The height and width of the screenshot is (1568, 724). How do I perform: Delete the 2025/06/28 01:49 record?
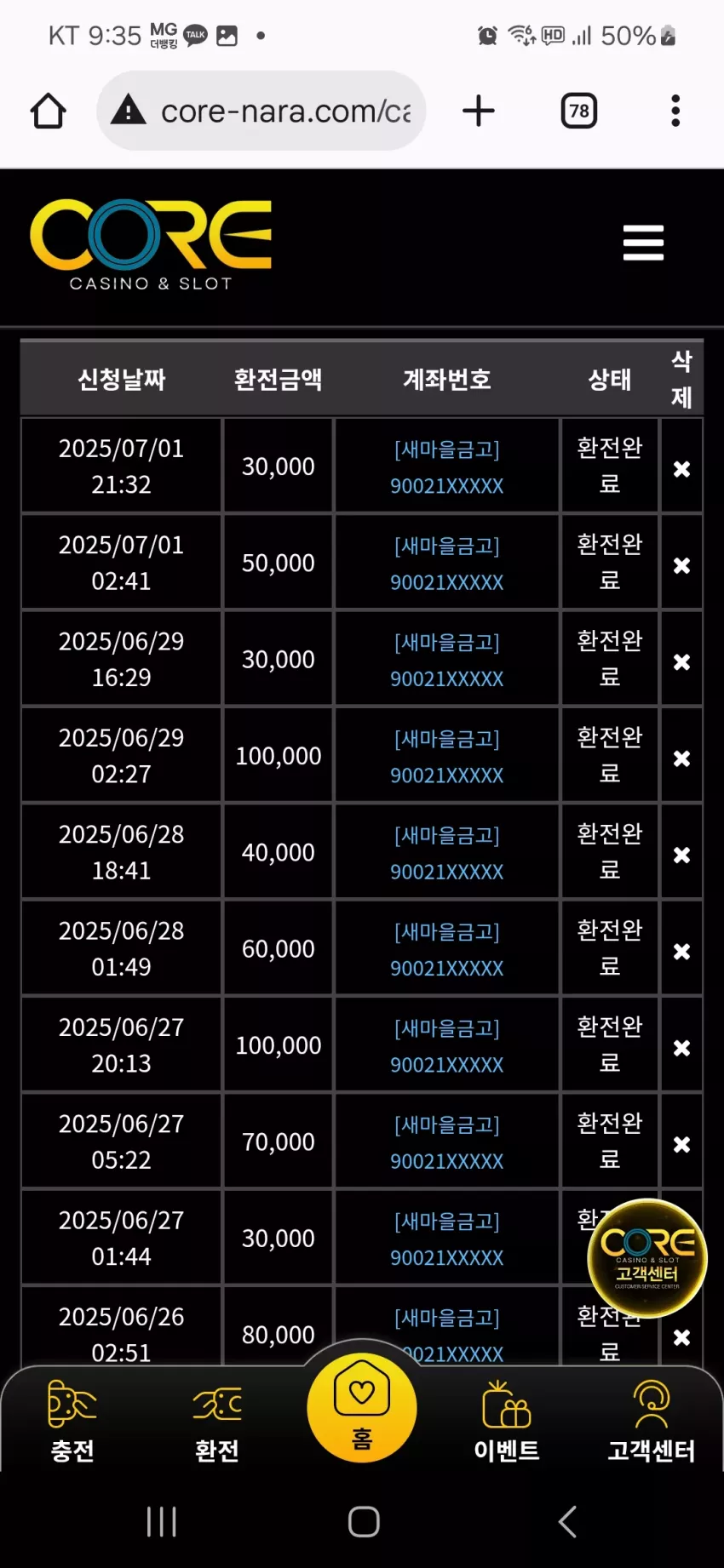point(681,952)
